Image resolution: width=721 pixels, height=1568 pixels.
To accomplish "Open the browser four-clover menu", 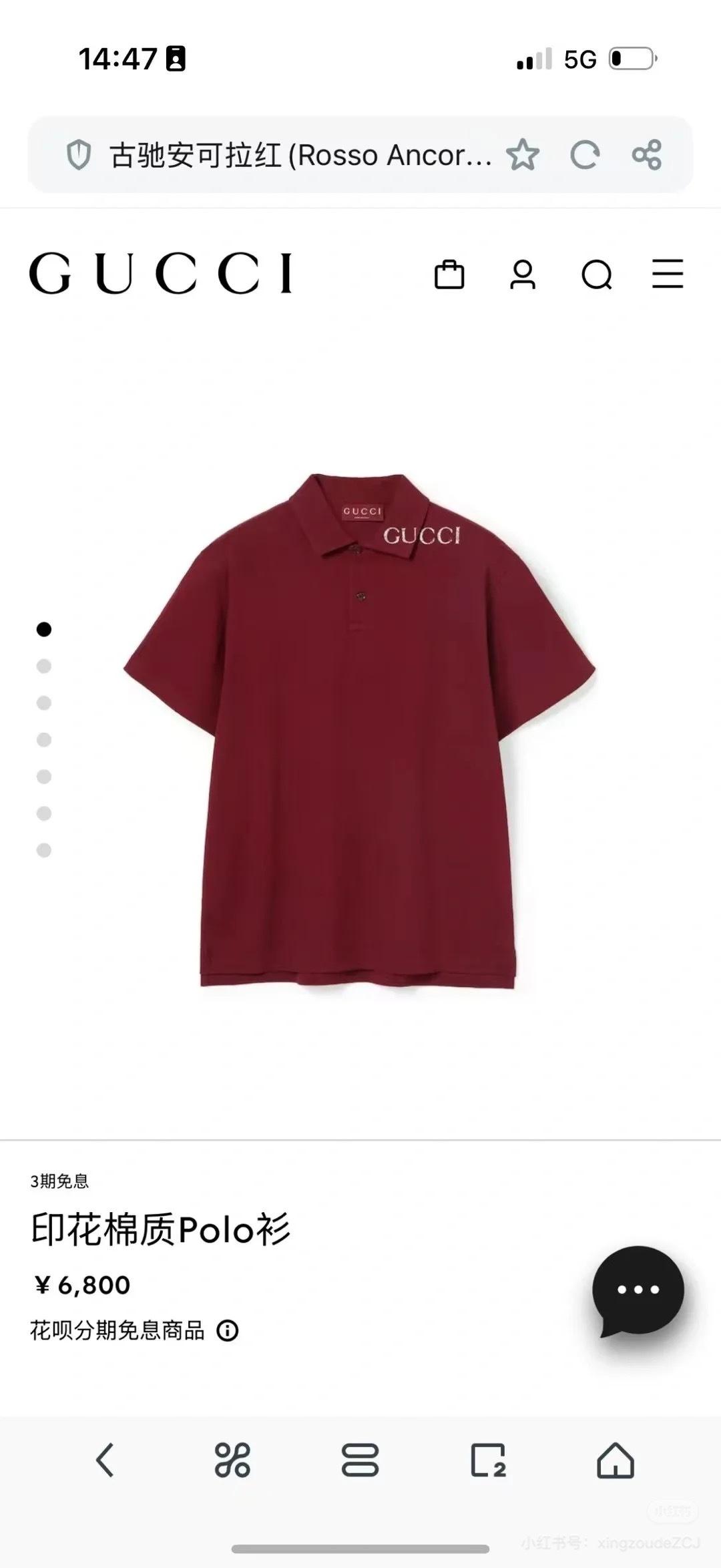I will click(232, 1459).
